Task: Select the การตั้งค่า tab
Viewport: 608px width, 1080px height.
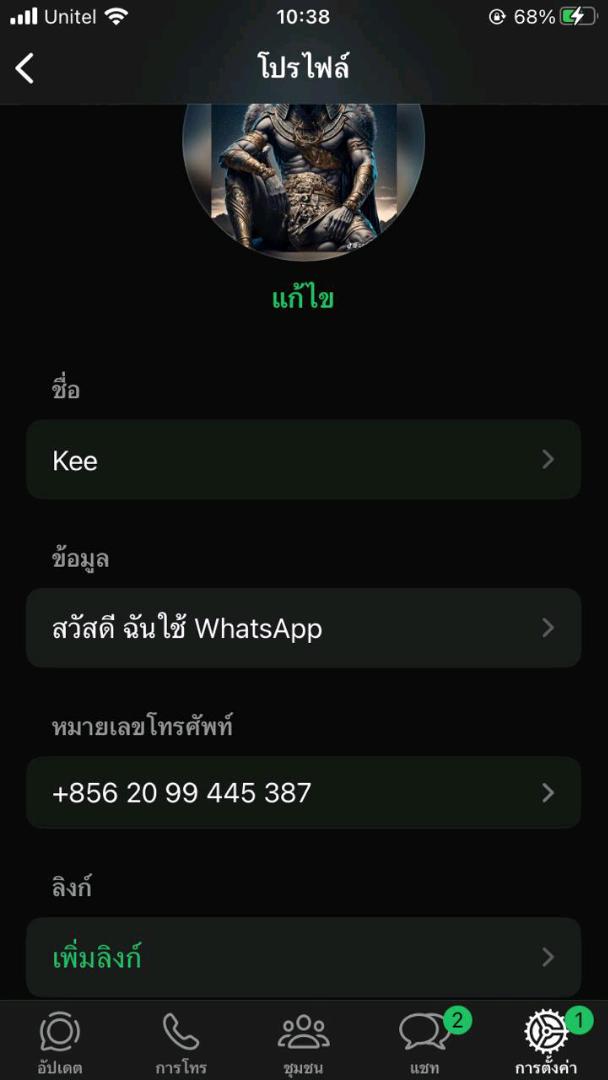Action: point(546,1042)
